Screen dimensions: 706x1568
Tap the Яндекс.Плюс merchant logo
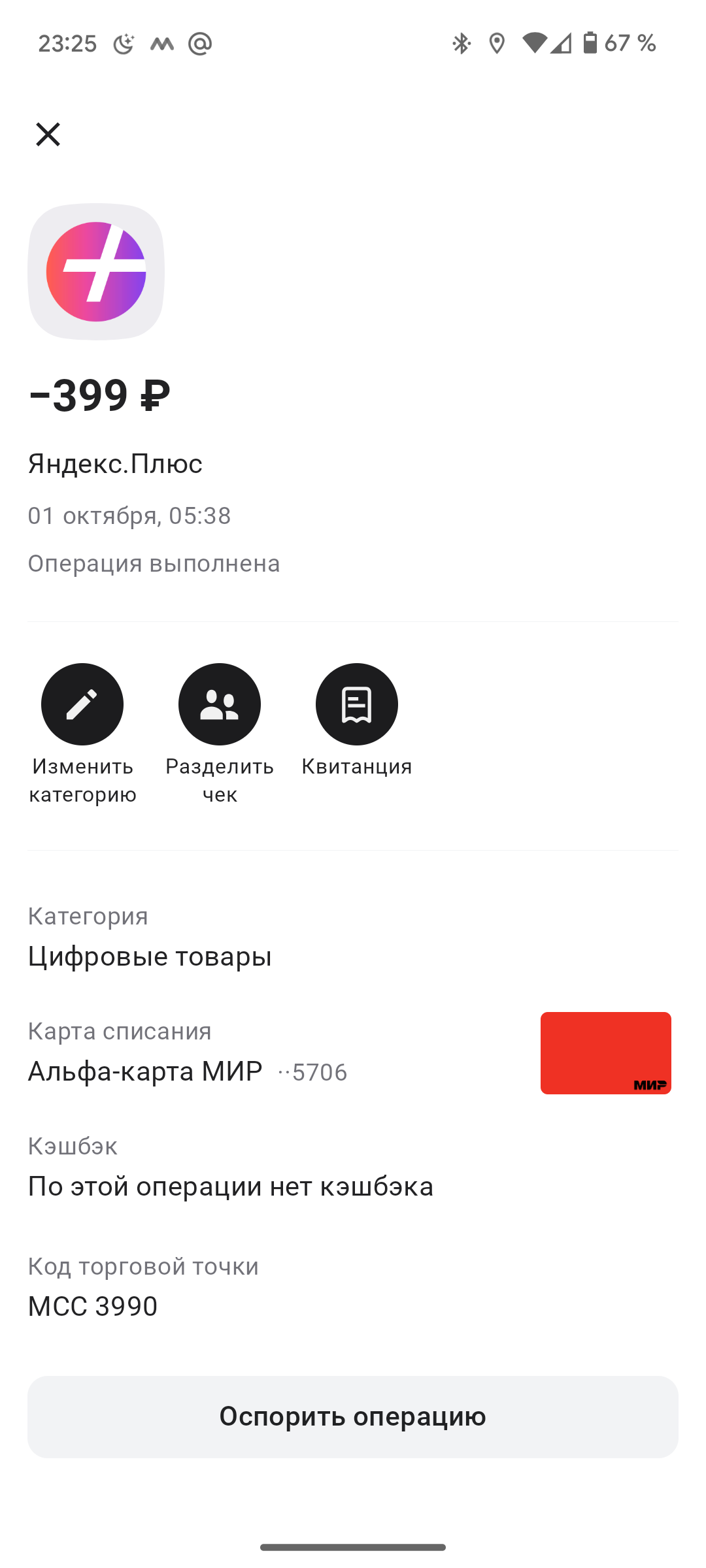95,272
